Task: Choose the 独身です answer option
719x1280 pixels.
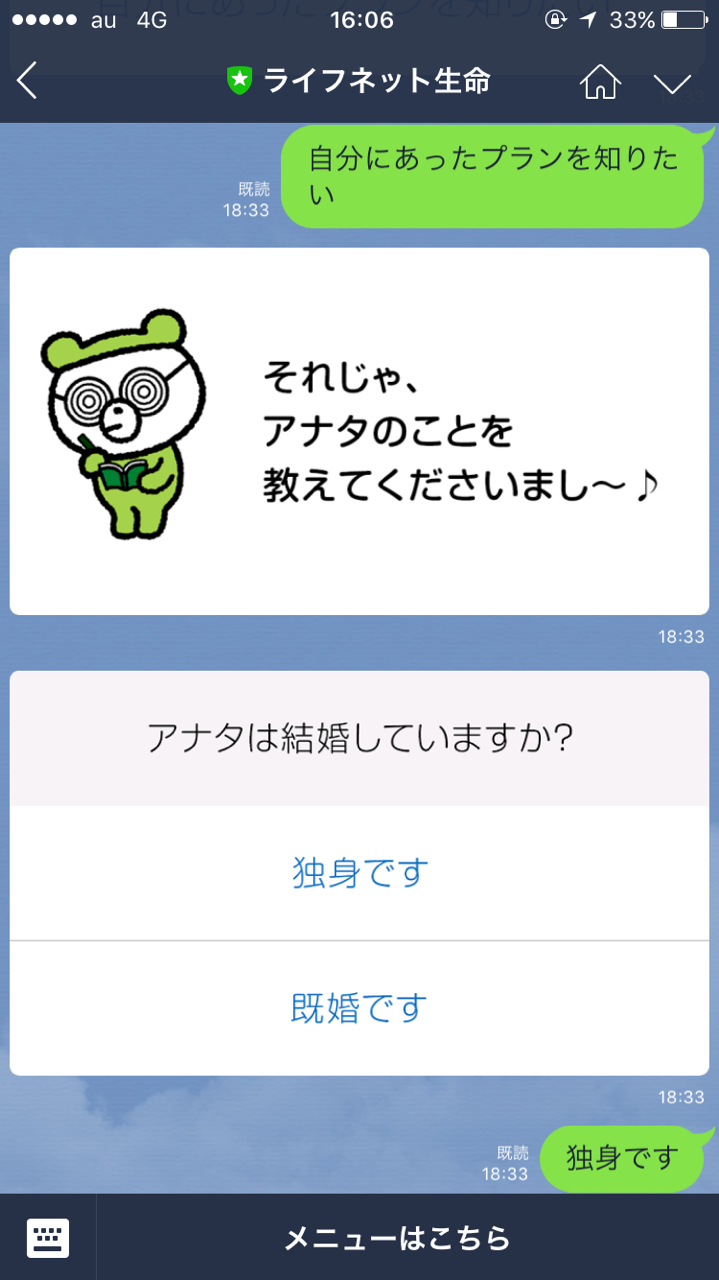Action: pos(359,873)
